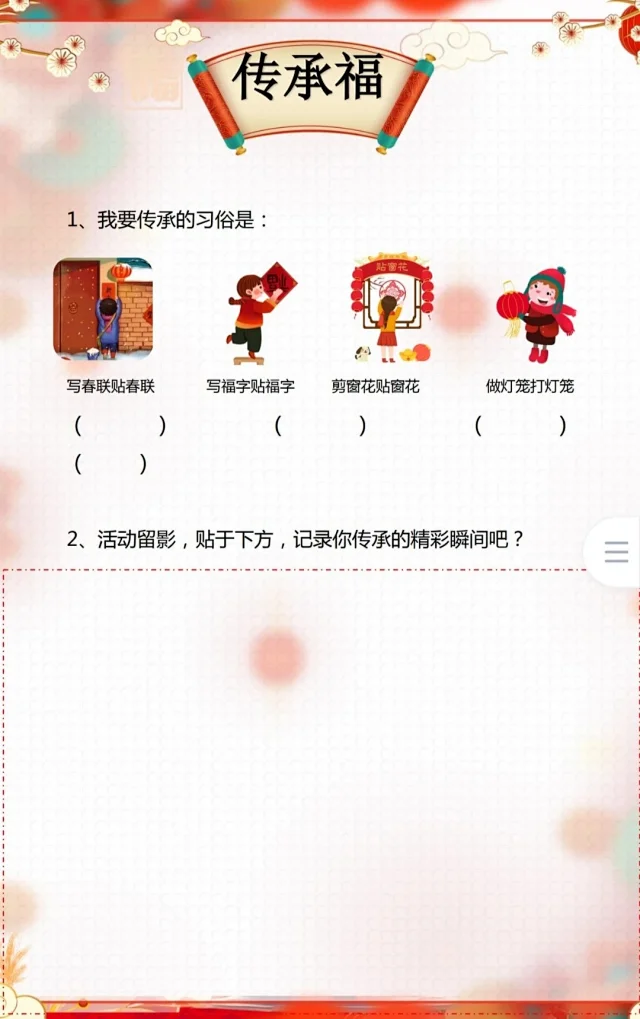Open the floating menu button
This screenshot has width=640, height=1019.
click(616, 552)
